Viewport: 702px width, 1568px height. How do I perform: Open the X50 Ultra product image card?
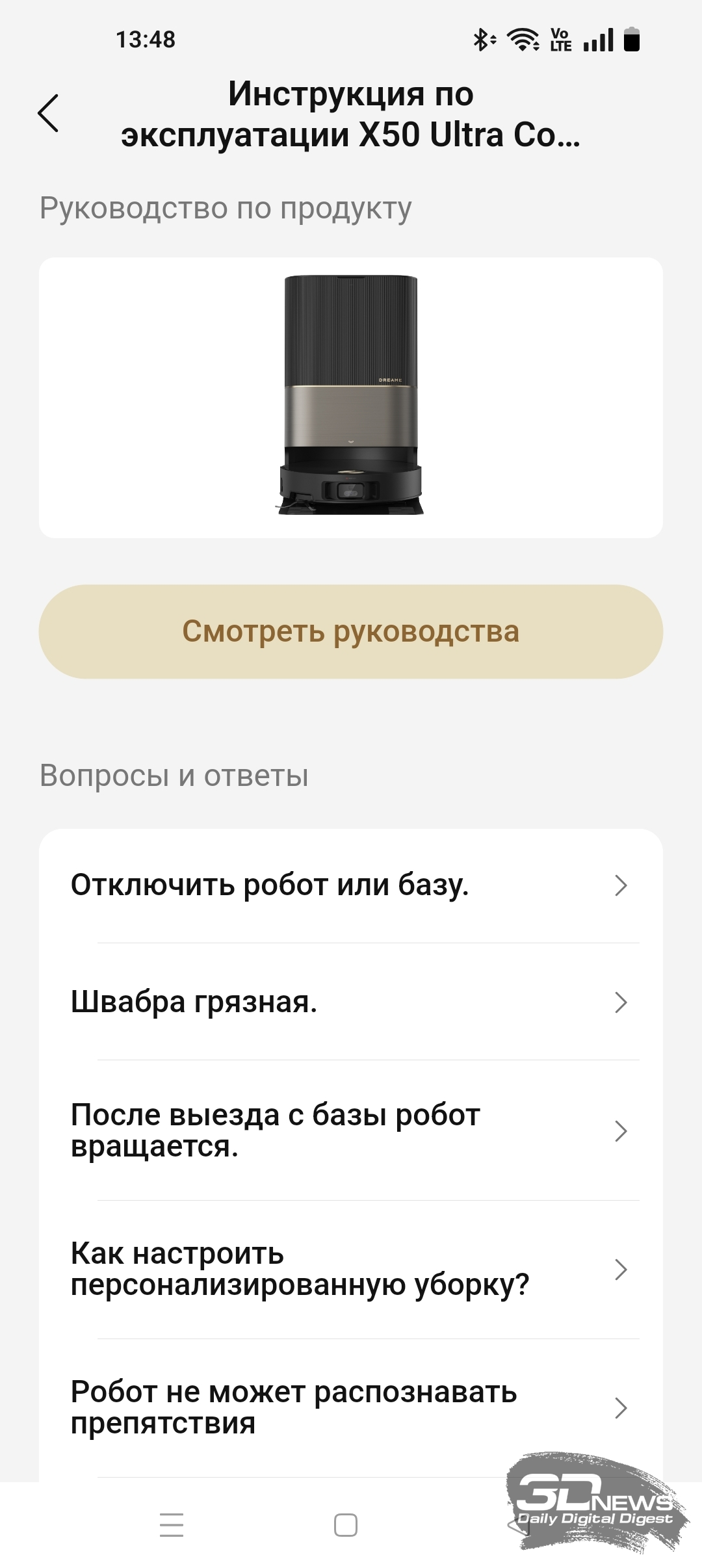tap(351, 397)
